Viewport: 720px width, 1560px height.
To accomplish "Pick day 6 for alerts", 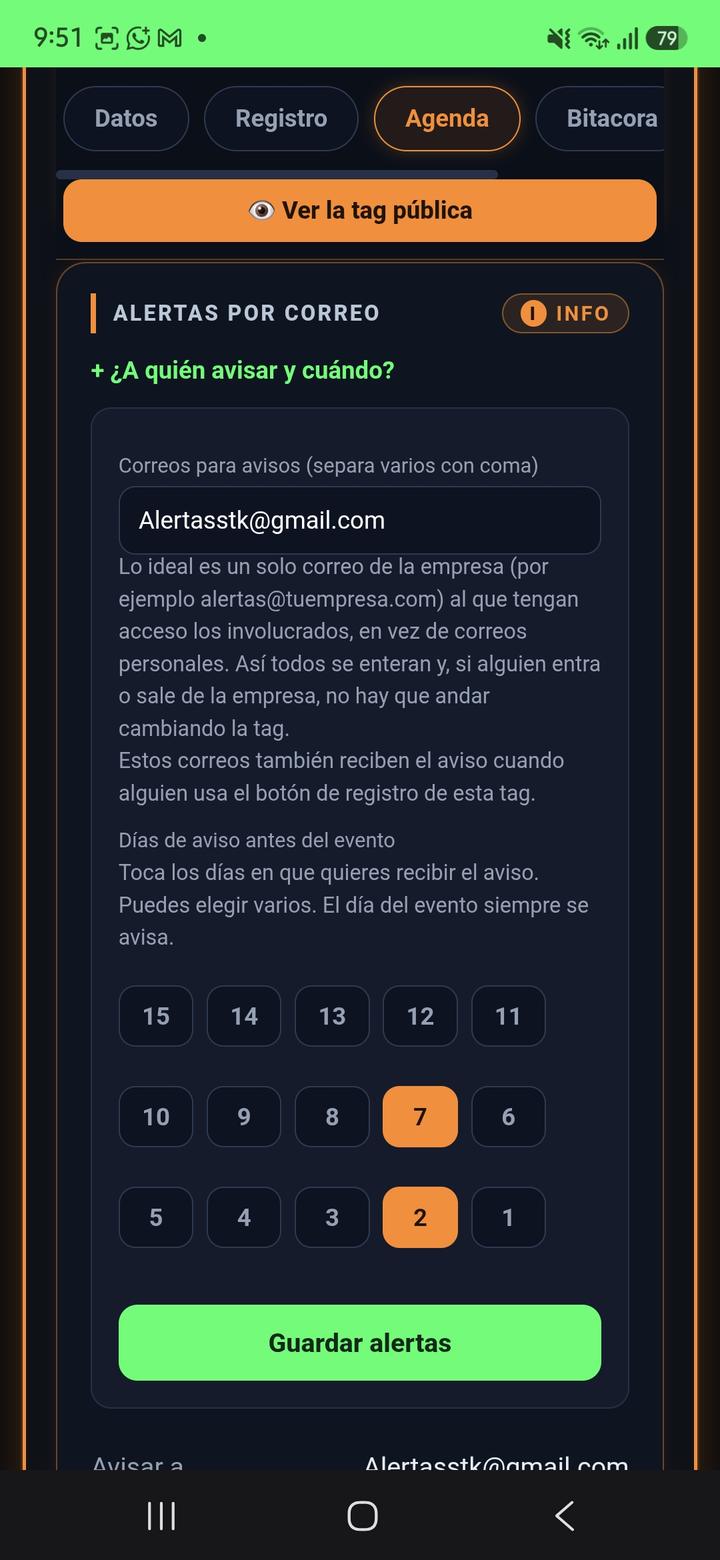I will click(x=508, y=1116).
